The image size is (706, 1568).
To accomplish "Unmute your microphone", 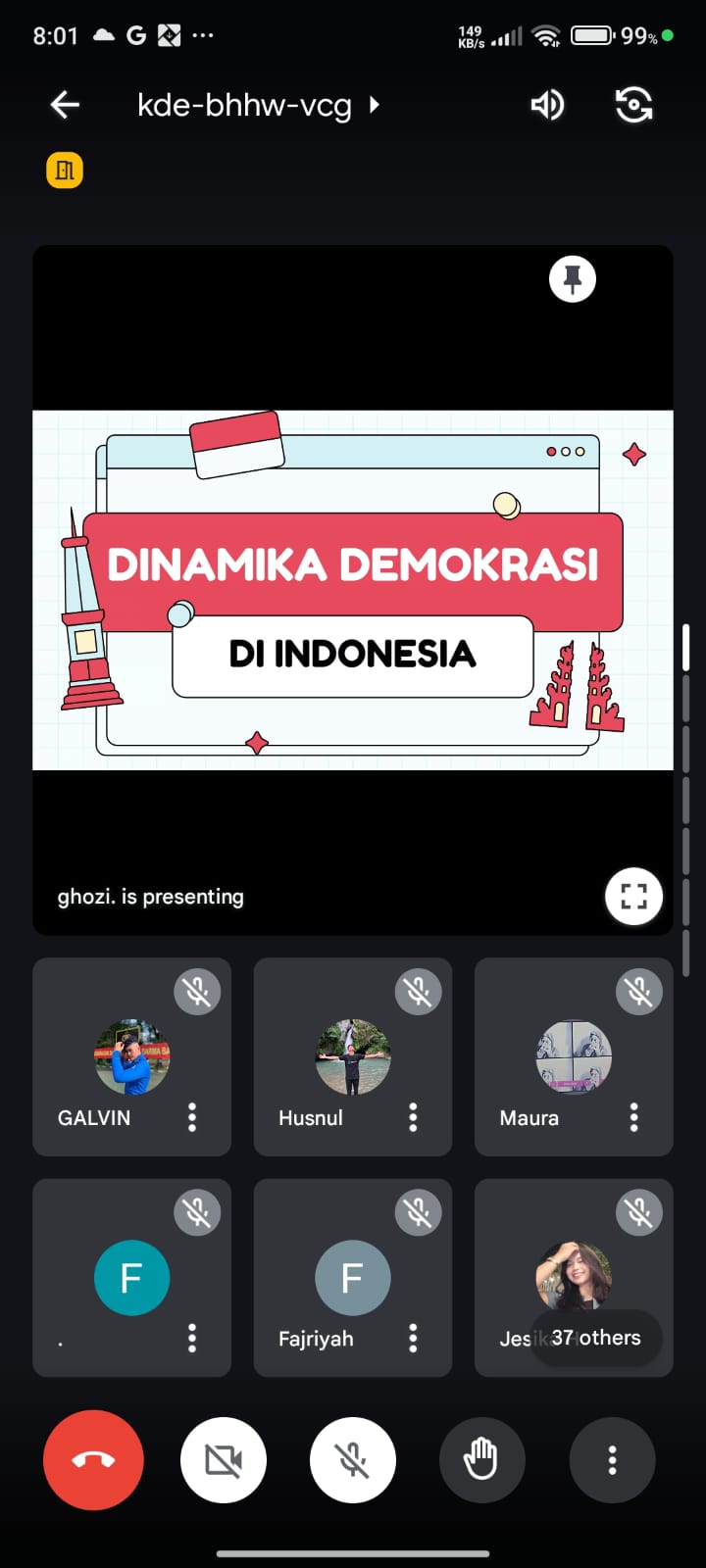I will (353, 1460).
